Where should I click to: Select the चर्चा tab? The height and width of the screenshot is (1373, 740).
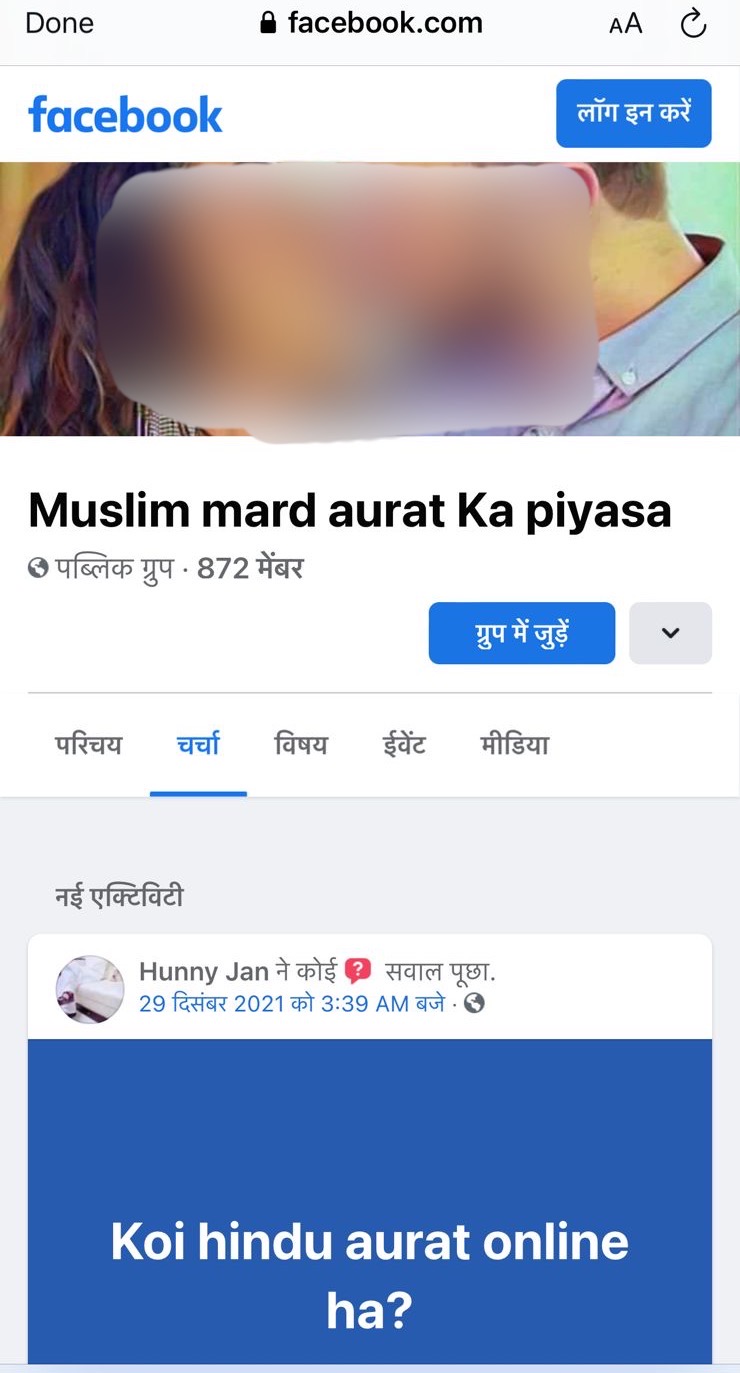[198, 745]
